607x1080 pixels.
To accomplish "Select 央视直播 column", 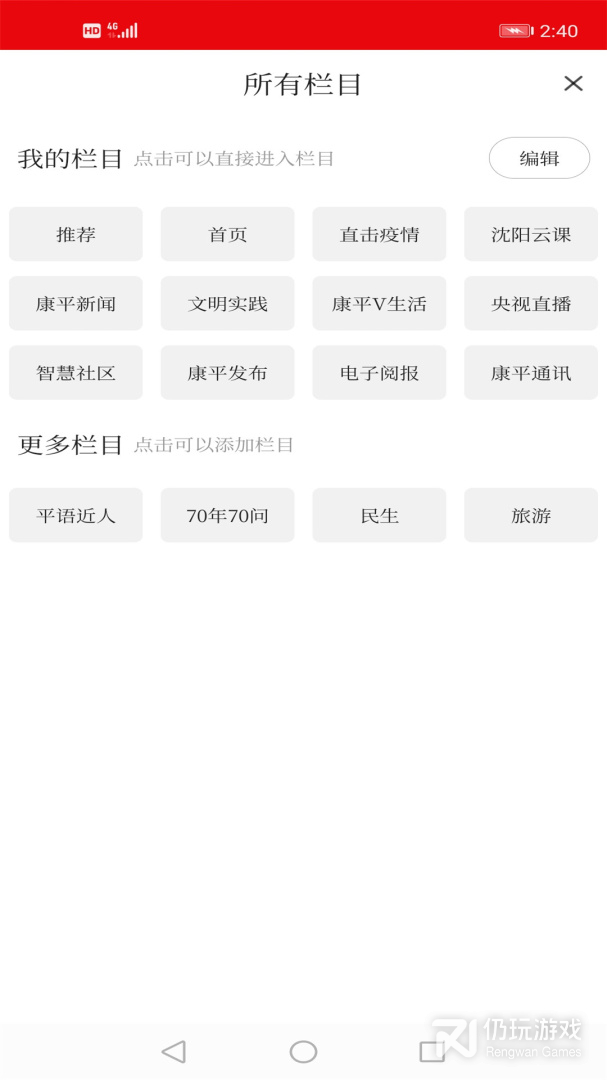I will coord(531,304).
